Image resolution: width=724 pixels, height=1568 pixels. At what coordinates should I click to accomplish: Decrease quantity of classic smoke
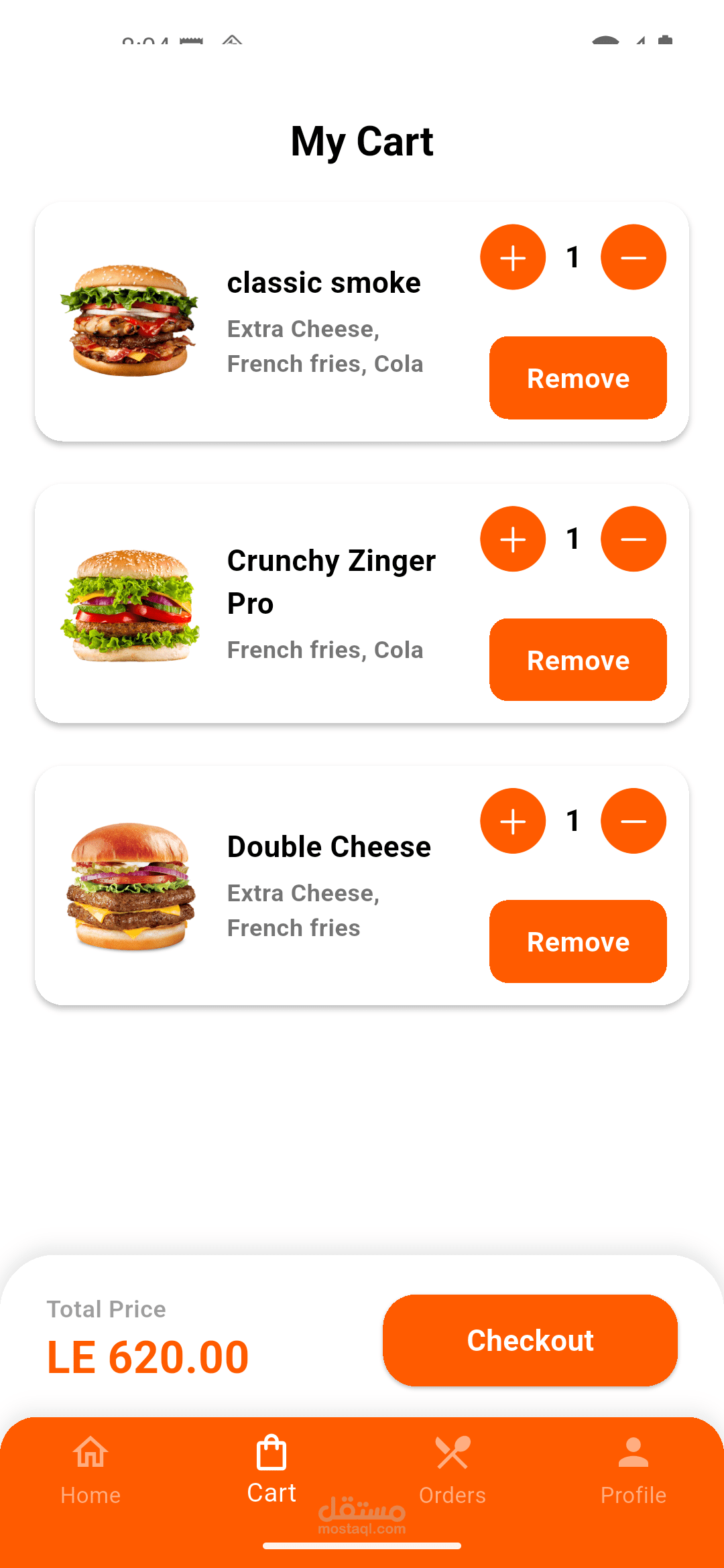[633, 257]
